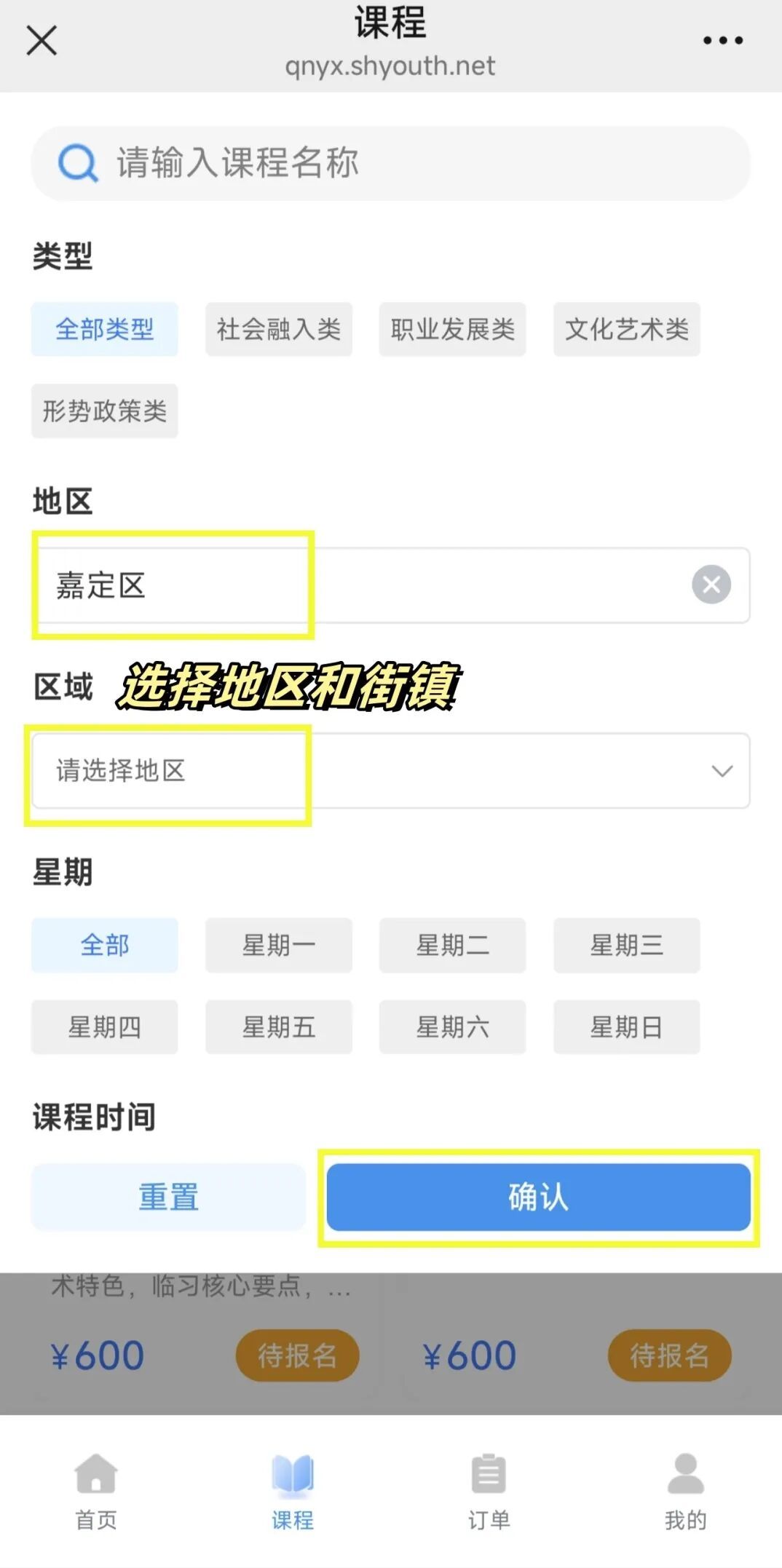782x1568 pixels.
Task: Choose the 文化艺术类 type chip
Action: point(626,329)
